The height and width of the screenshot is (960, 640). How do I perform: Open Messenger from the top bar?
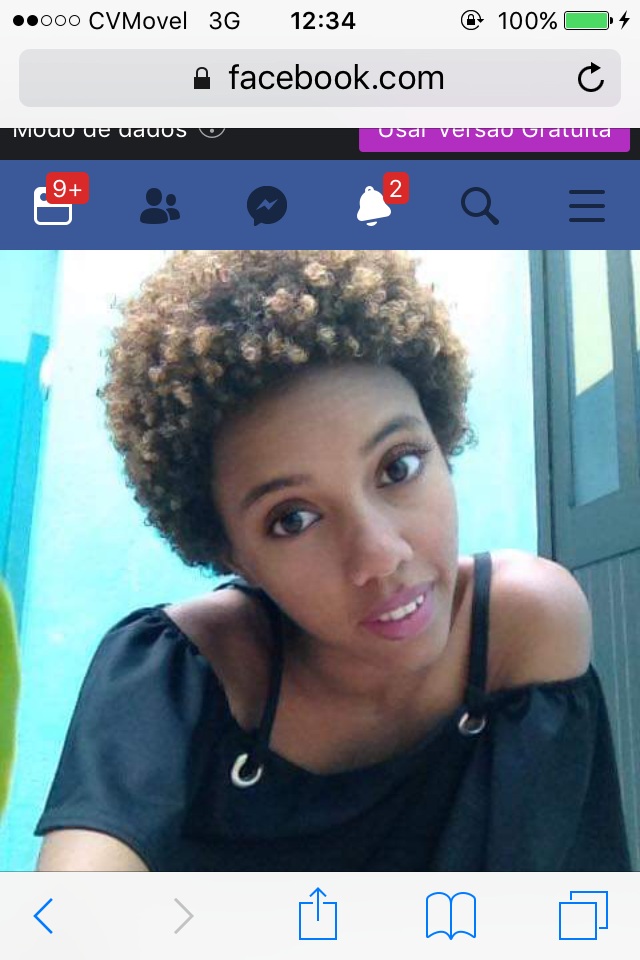[x=267, y=206]
